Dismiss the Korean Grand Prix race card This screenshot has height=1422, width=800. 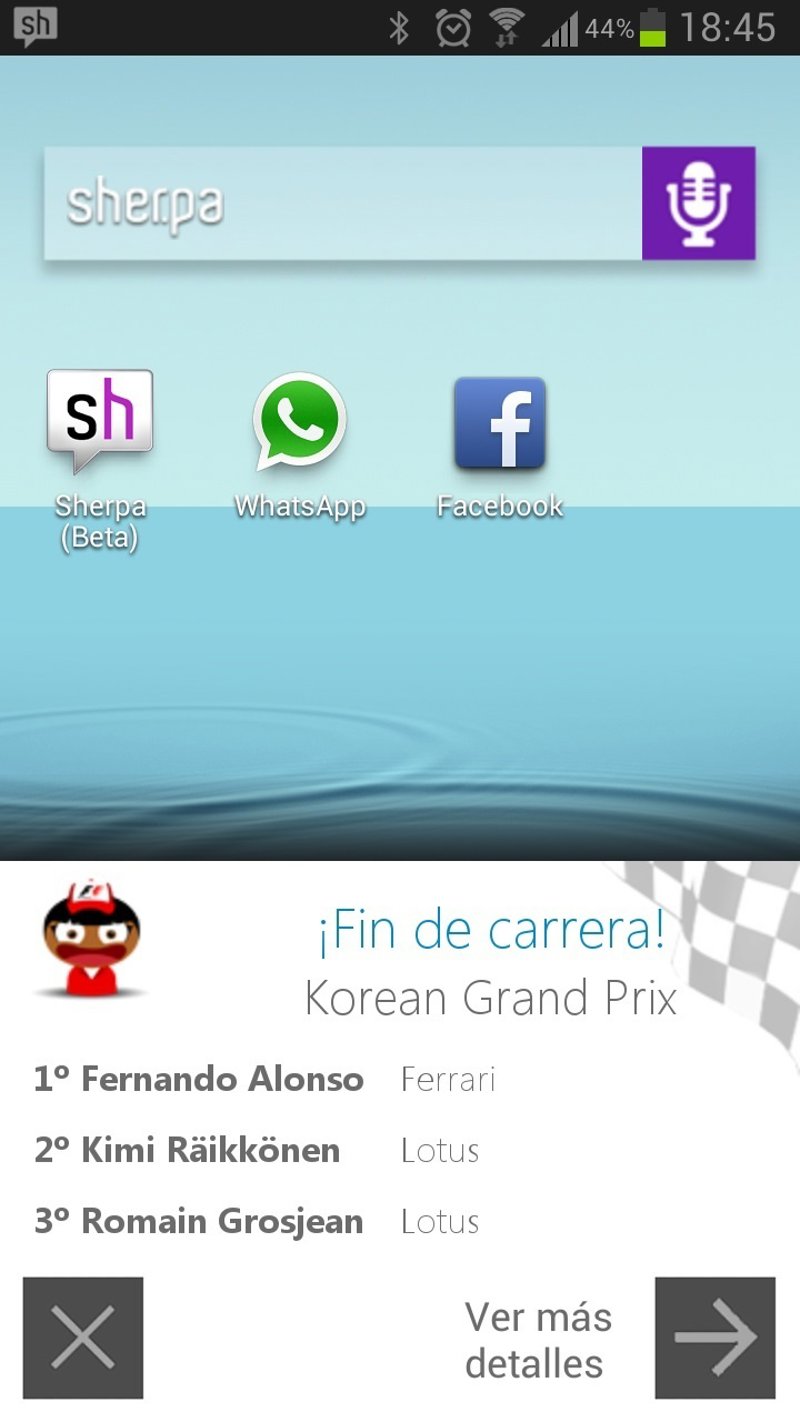[x=83, y=1337]
